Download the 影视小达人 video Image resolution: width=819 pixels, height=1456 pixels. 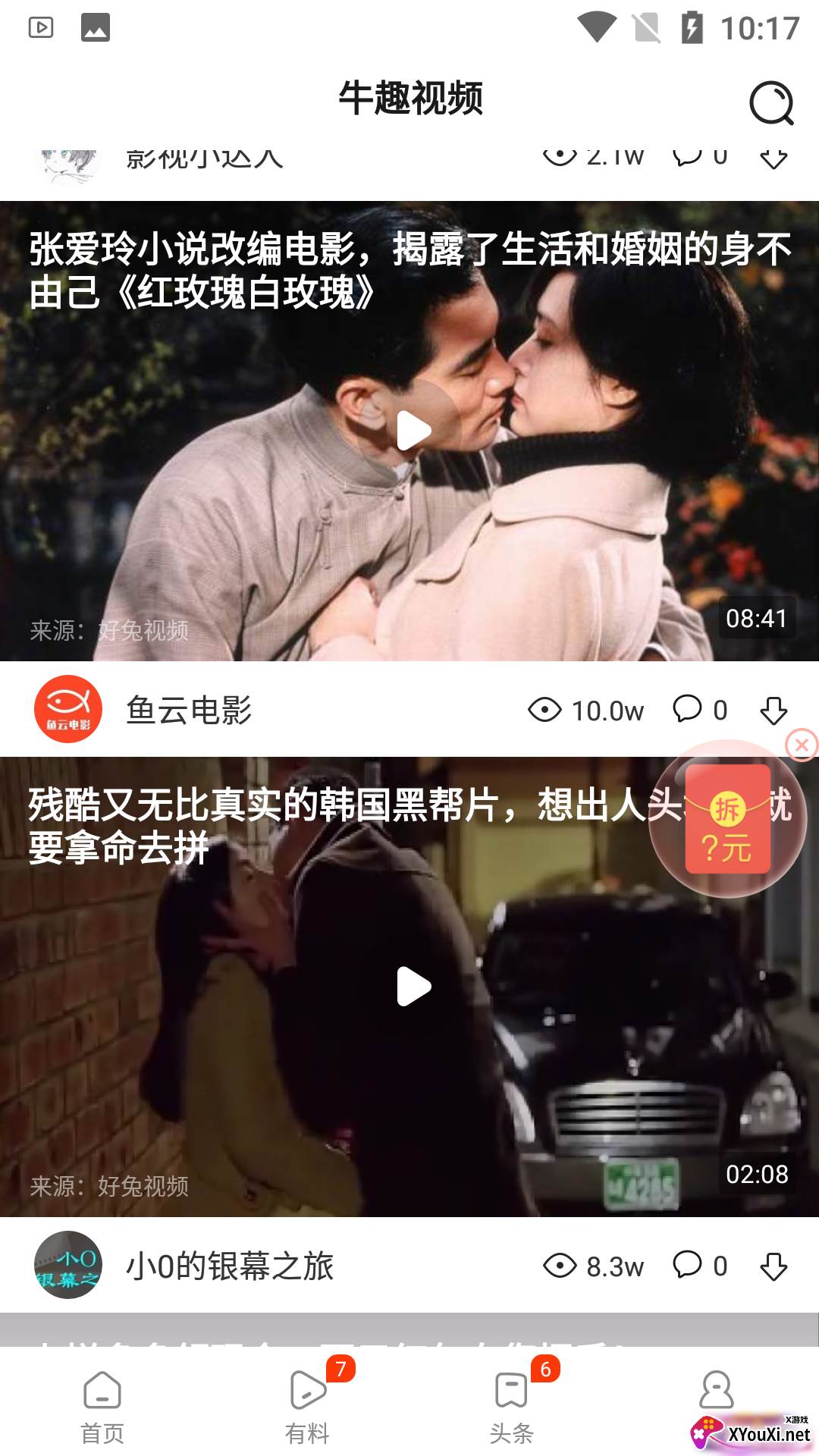(773, 157)
